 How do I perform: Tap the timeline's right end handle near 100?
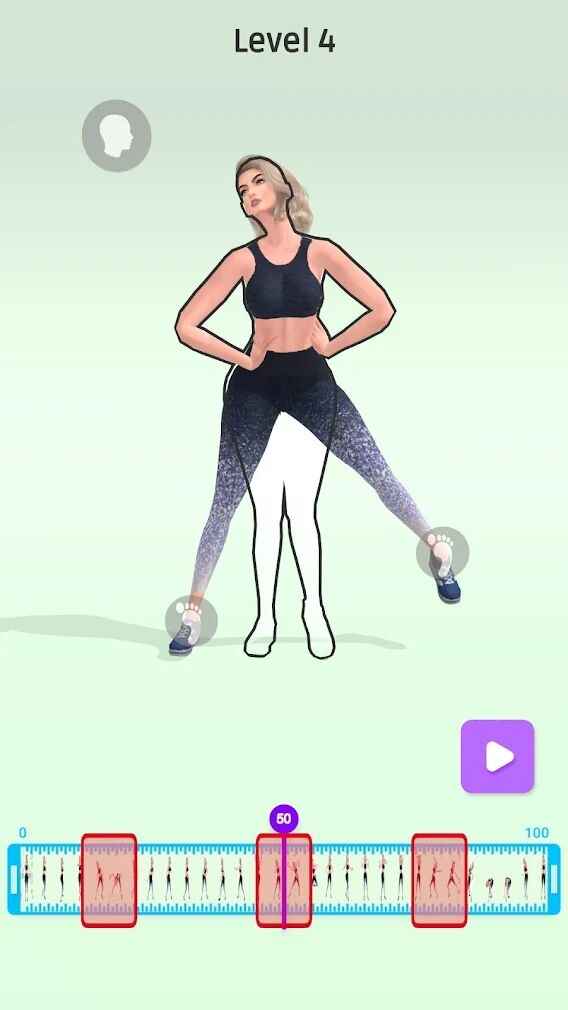pyautogui.click(x=553, y=880)
